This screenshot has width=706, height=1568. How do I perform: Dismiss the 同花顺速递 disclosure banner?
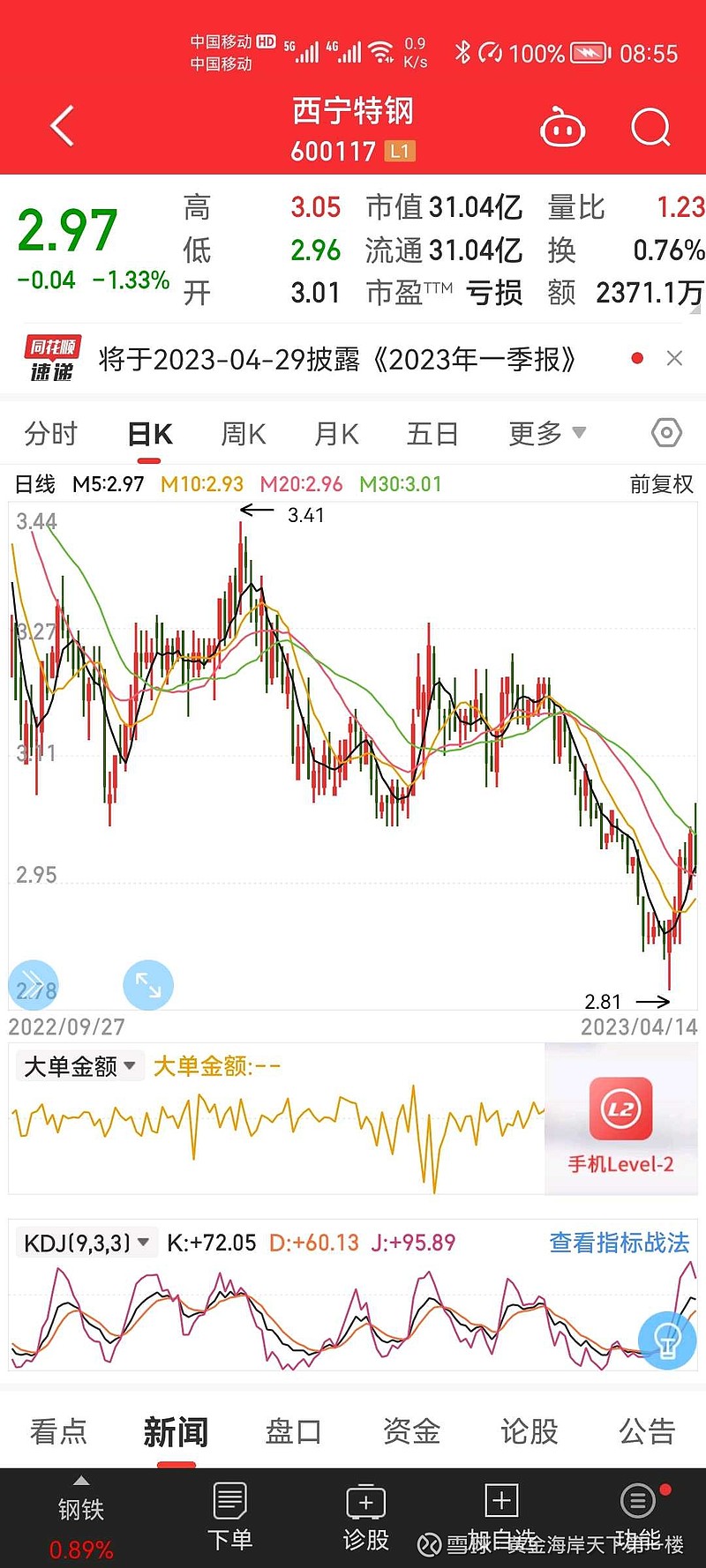point(674,358)
